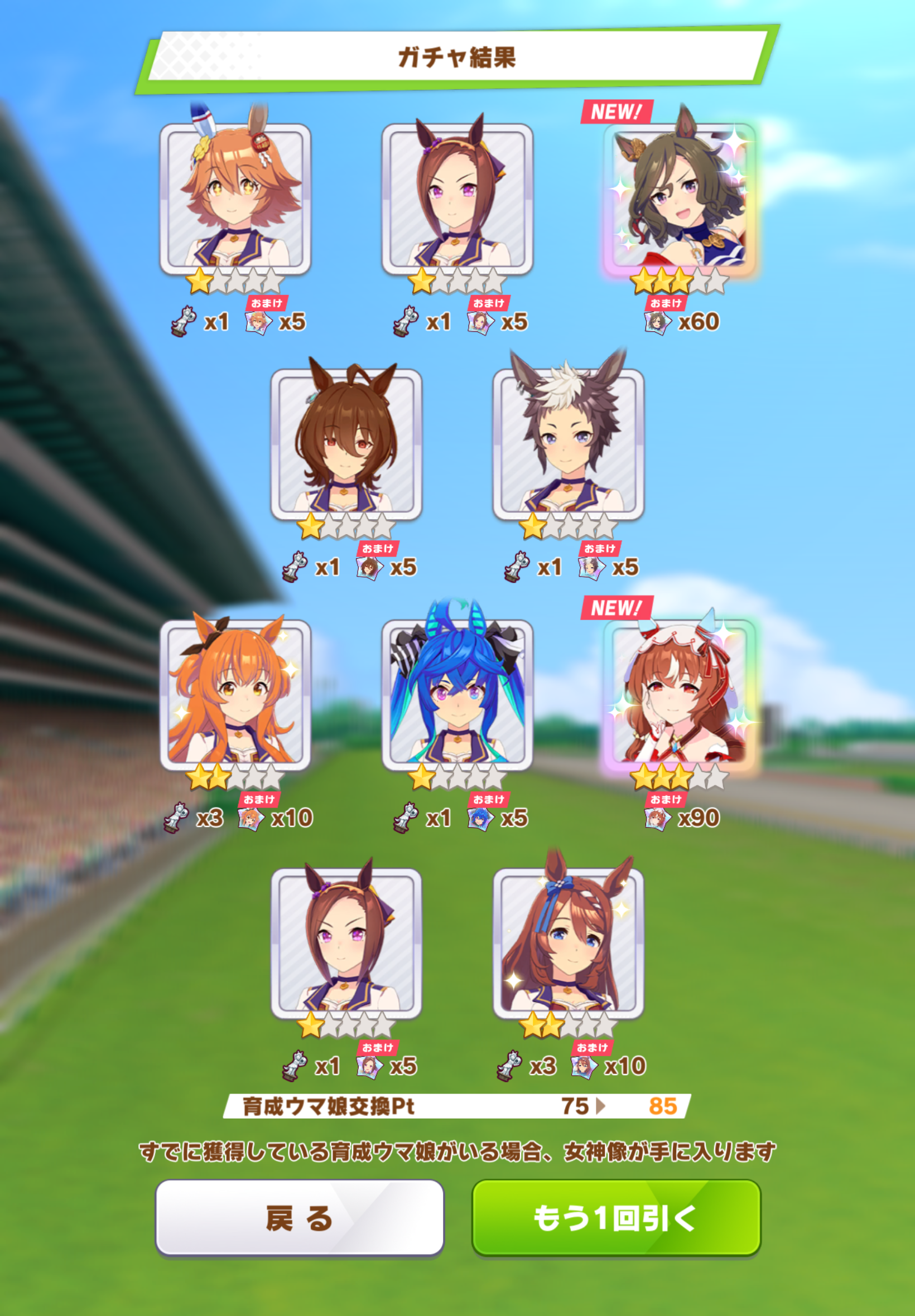The width and height of the screenshot is (915, 1316).
Task: Tap the 戻る button to go back
Action: tap(299, 1217)
